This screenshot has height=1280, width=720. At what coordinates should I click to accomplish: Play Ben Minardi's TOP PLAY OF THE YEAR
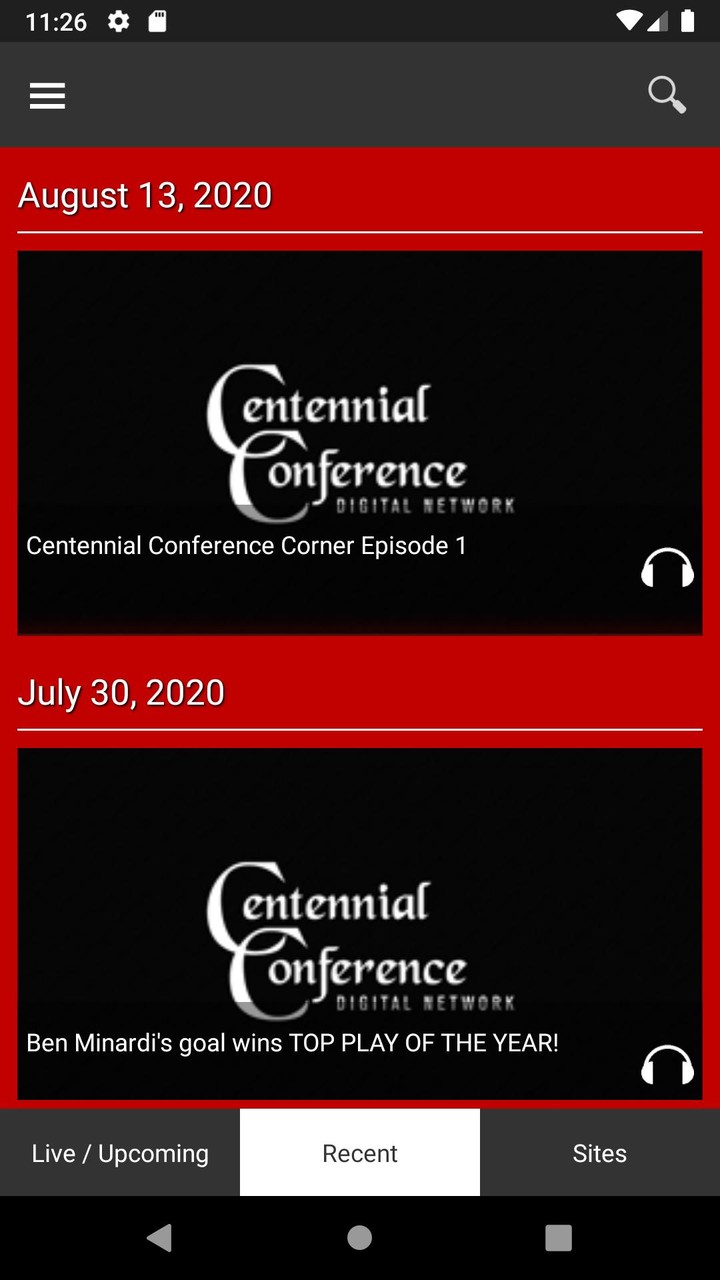tap(360, 925)
